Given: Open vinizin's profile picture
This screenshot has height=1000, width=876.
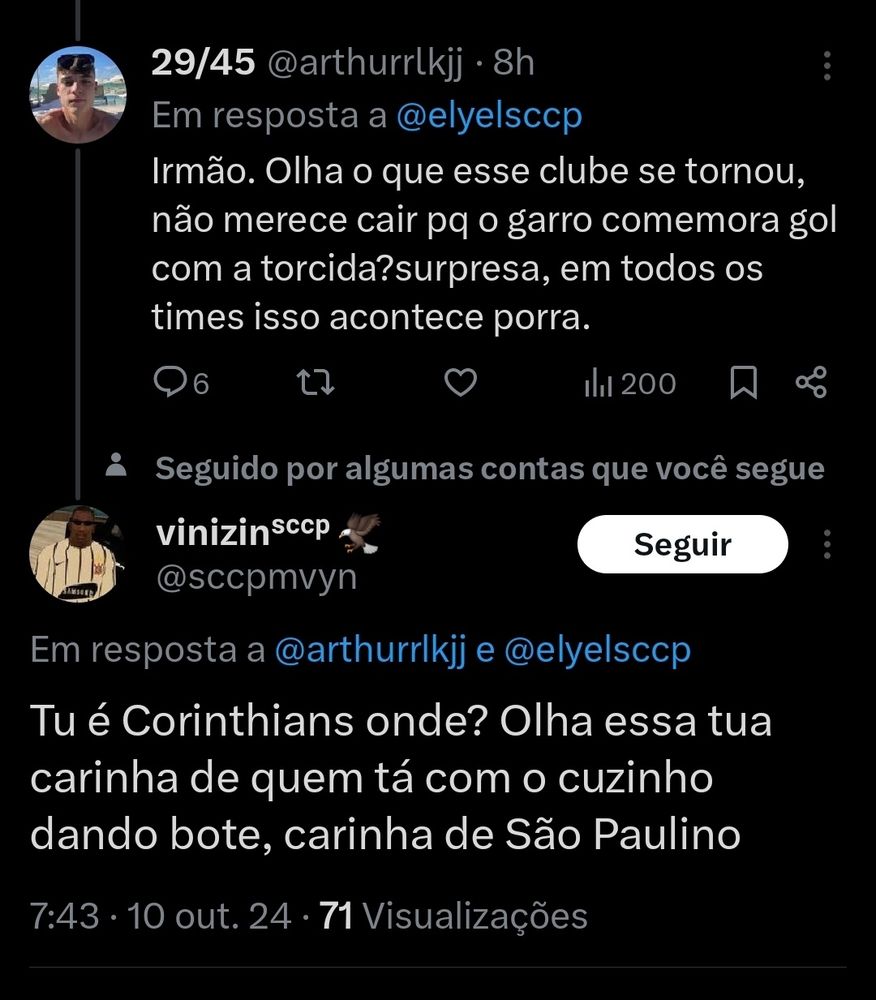Looking at the screenshot, I should [77, 554].
